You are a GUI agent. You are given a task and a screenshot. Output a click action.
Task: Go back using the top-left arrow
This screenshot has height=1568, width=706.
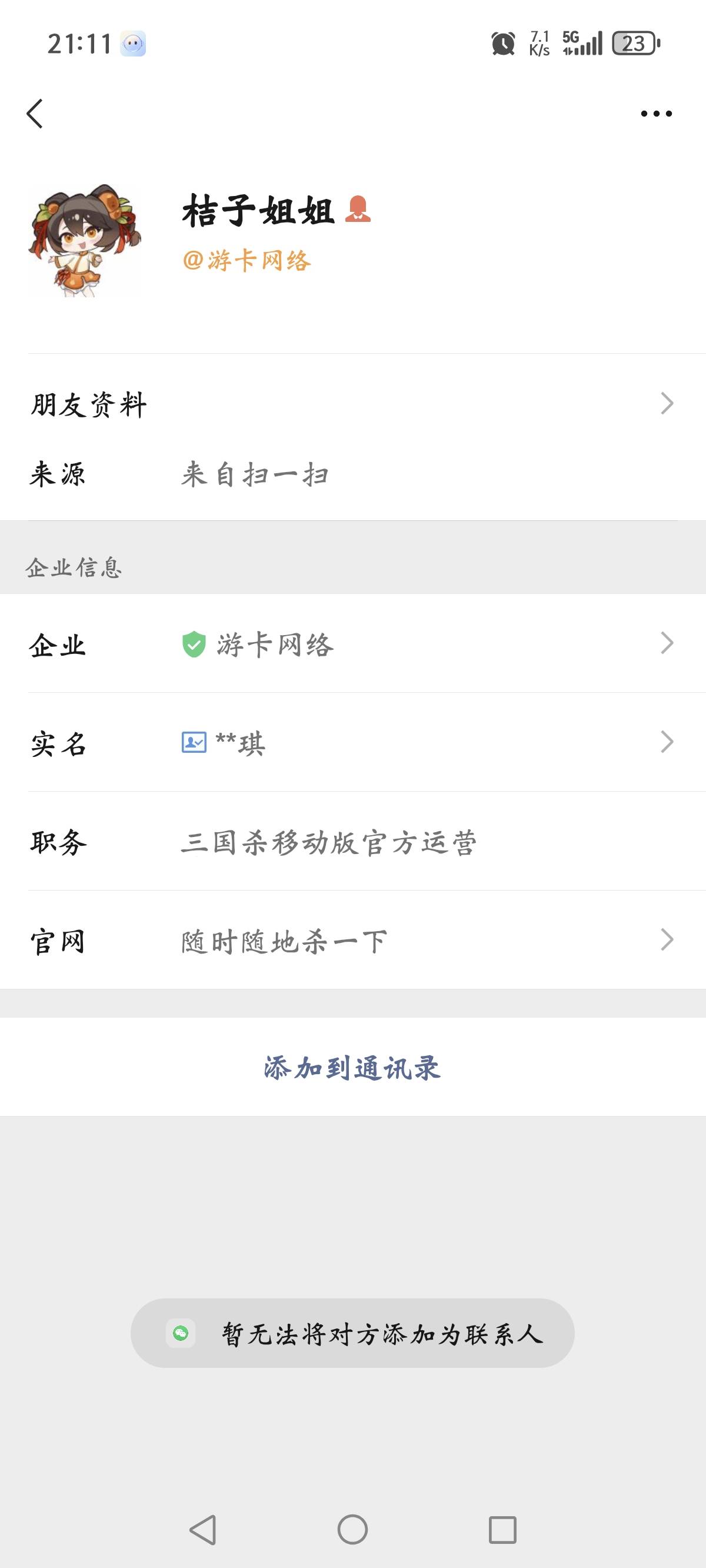(35, 114)
